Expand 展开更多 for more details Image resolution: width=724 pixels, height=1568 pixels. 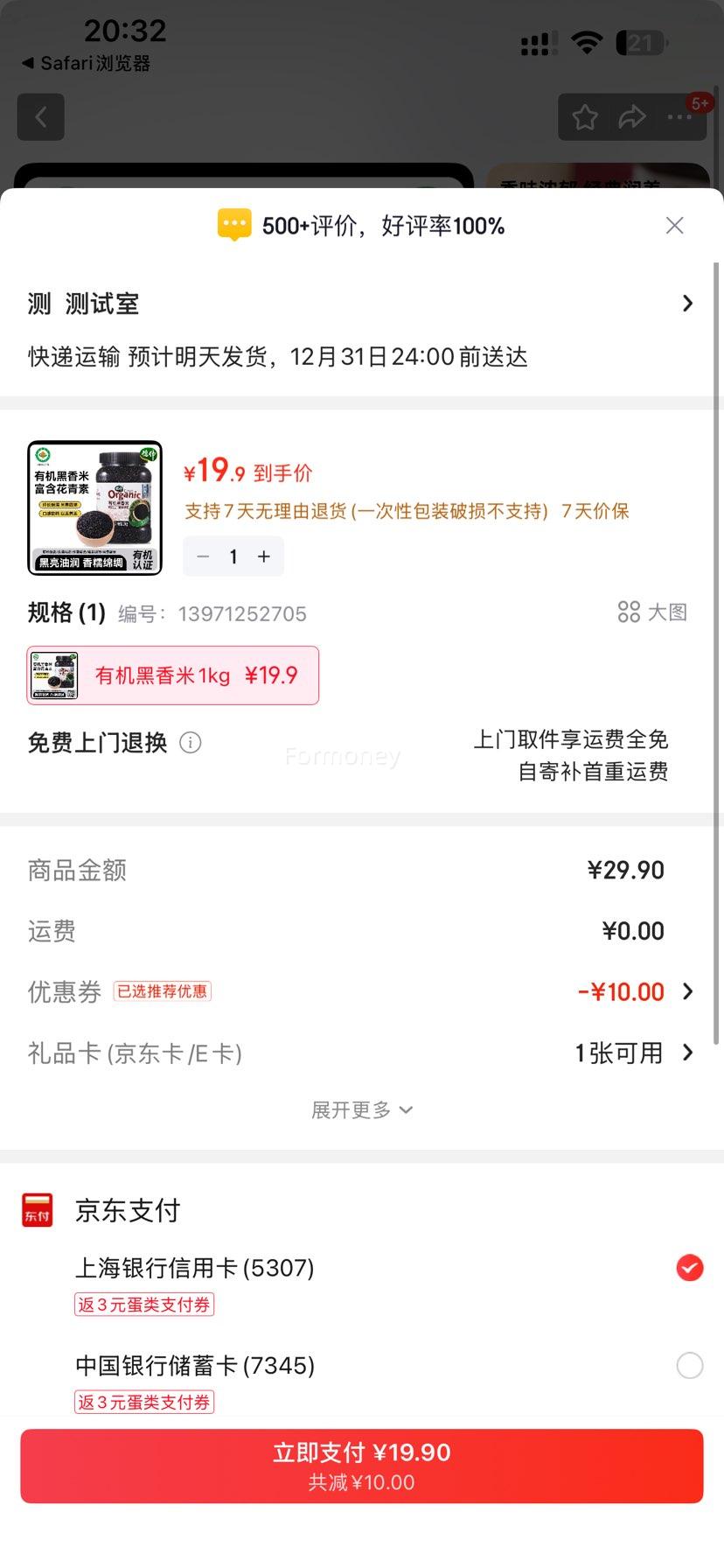pyautogui.click(x=362, y=1109)
